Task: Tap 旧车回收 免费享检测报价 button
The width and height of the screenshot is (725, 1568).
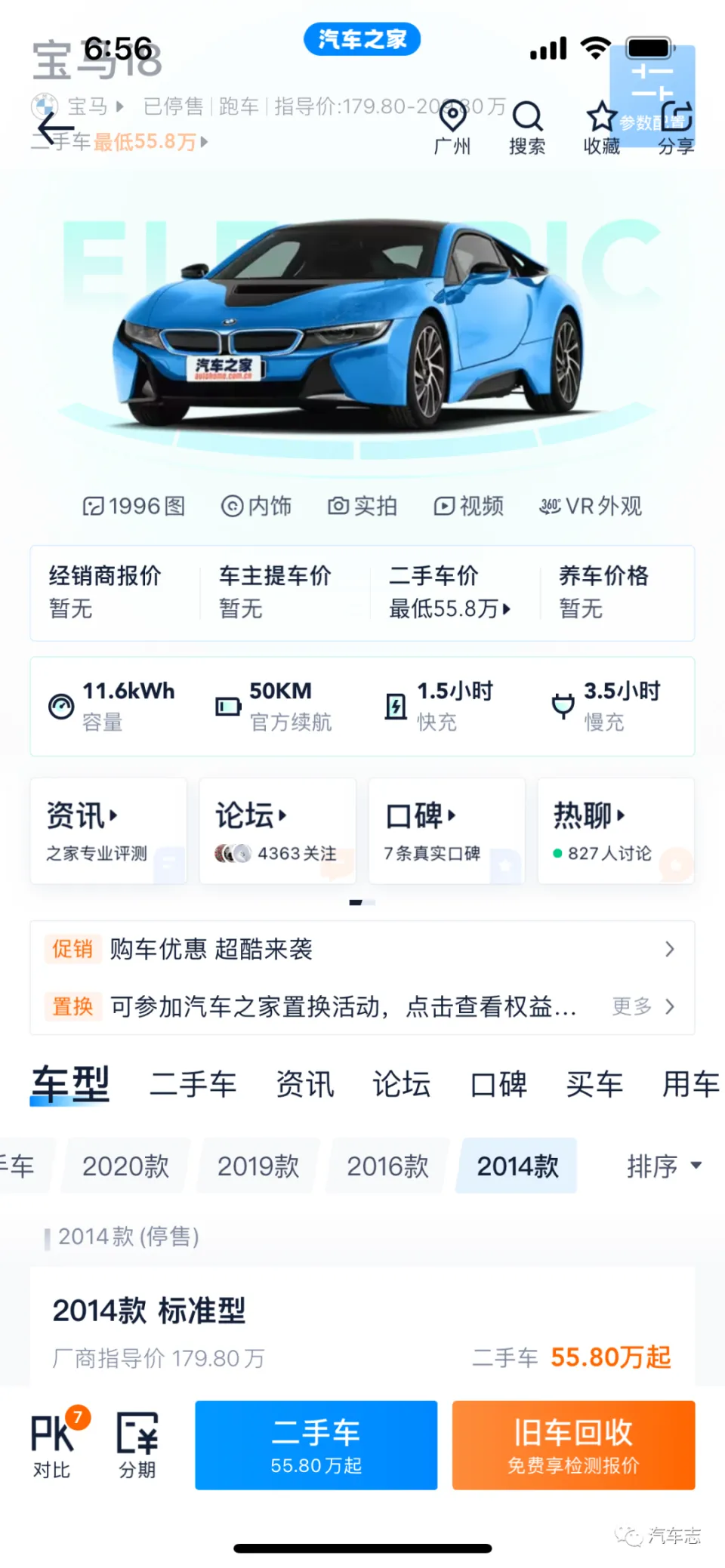Action: pos(573,1445)
